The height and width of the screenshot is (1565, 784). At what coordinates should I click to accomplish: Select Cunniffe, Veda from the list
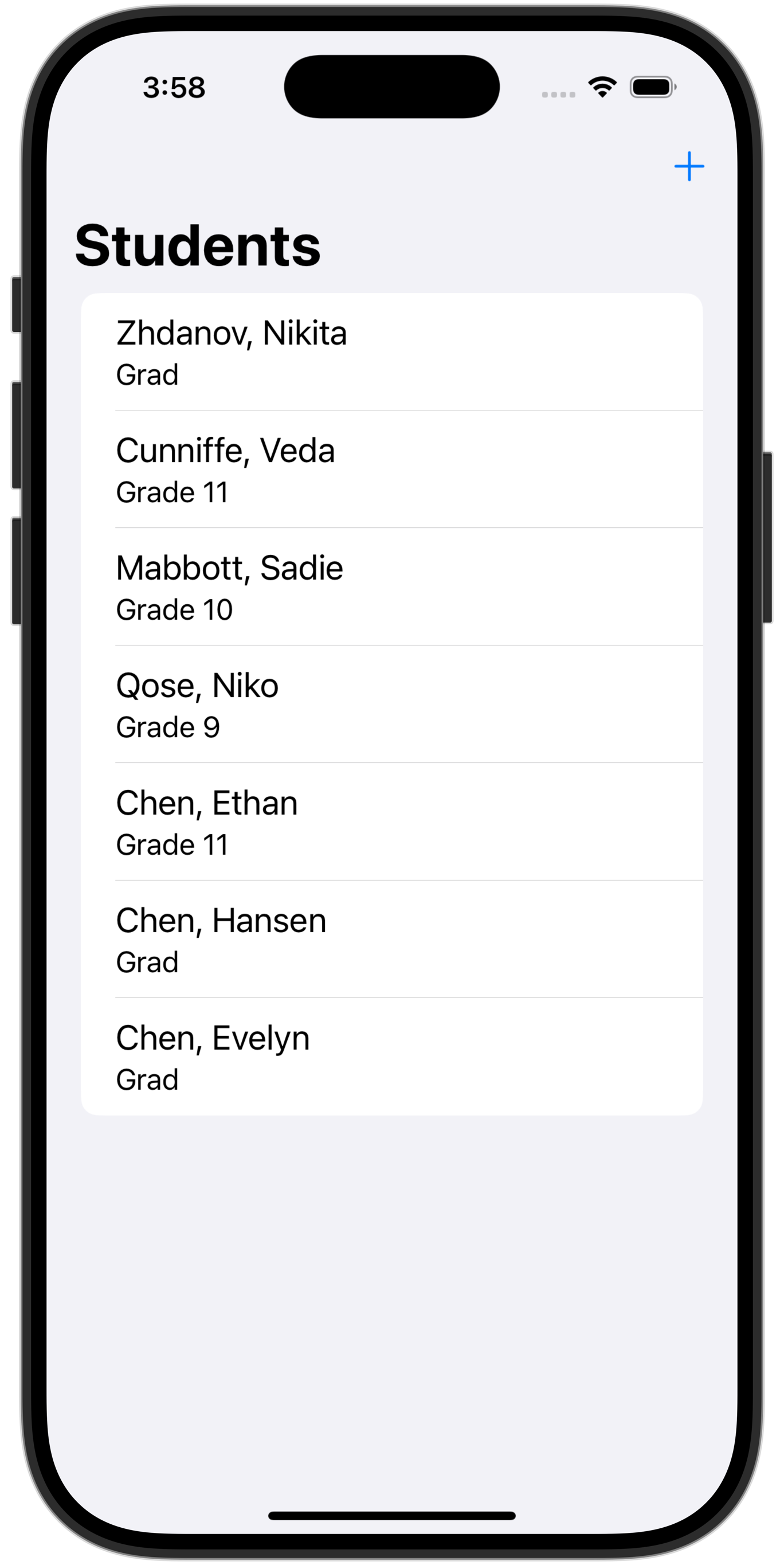tap(391, 469)
